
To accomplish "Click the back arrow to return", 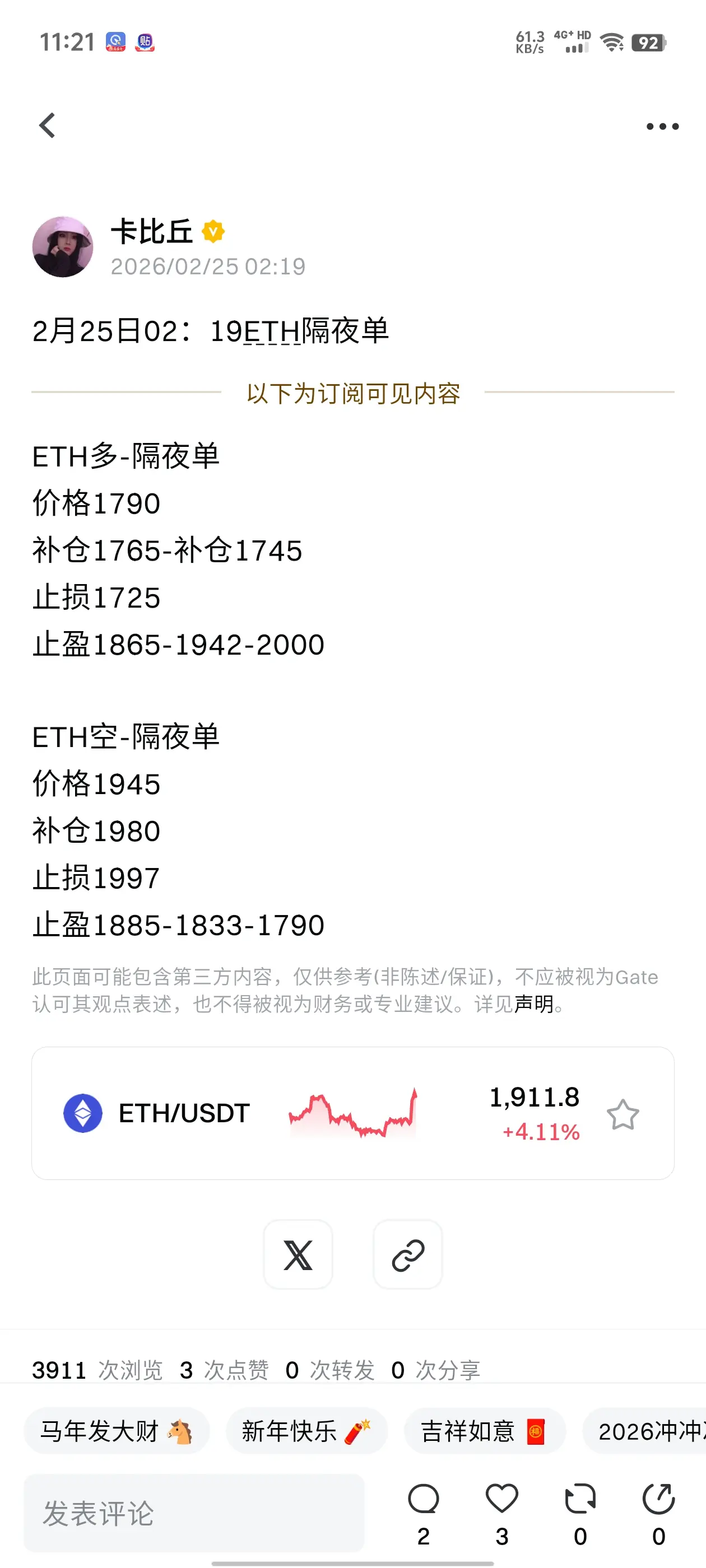I will (48, 125).
